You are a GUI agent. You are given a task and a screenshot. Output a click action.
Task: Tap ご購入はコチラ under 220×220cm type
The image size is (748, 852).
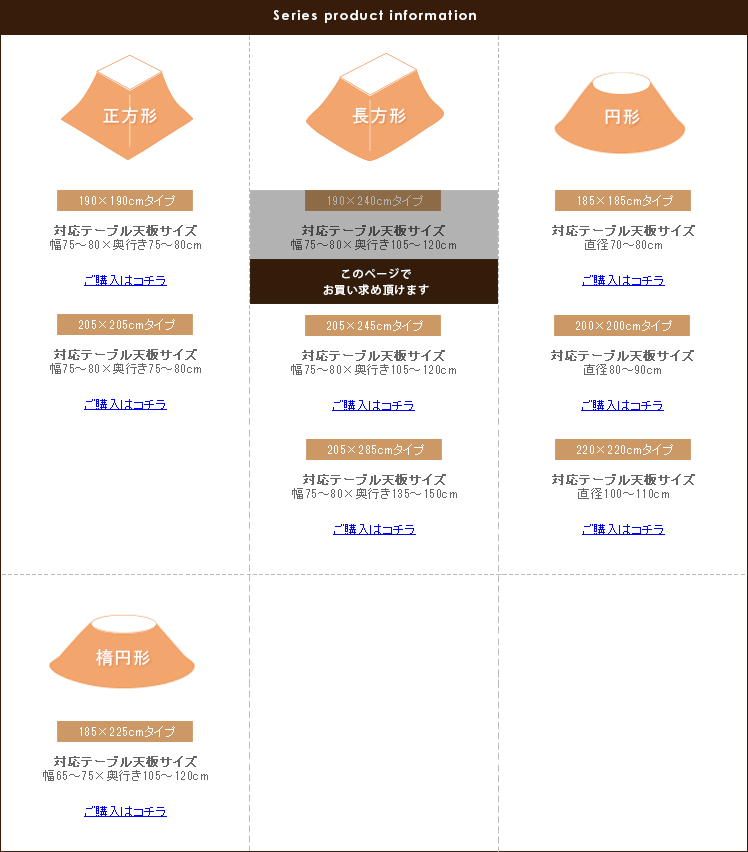623,530
